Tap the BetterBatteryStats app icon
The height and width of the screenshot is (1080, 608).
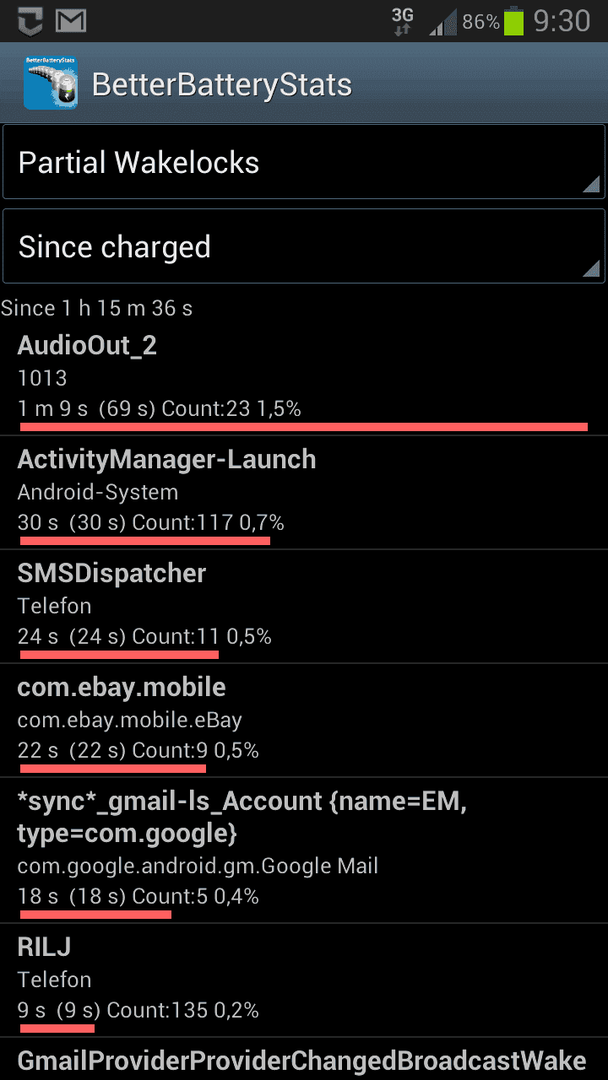click(x=50, y=83)
